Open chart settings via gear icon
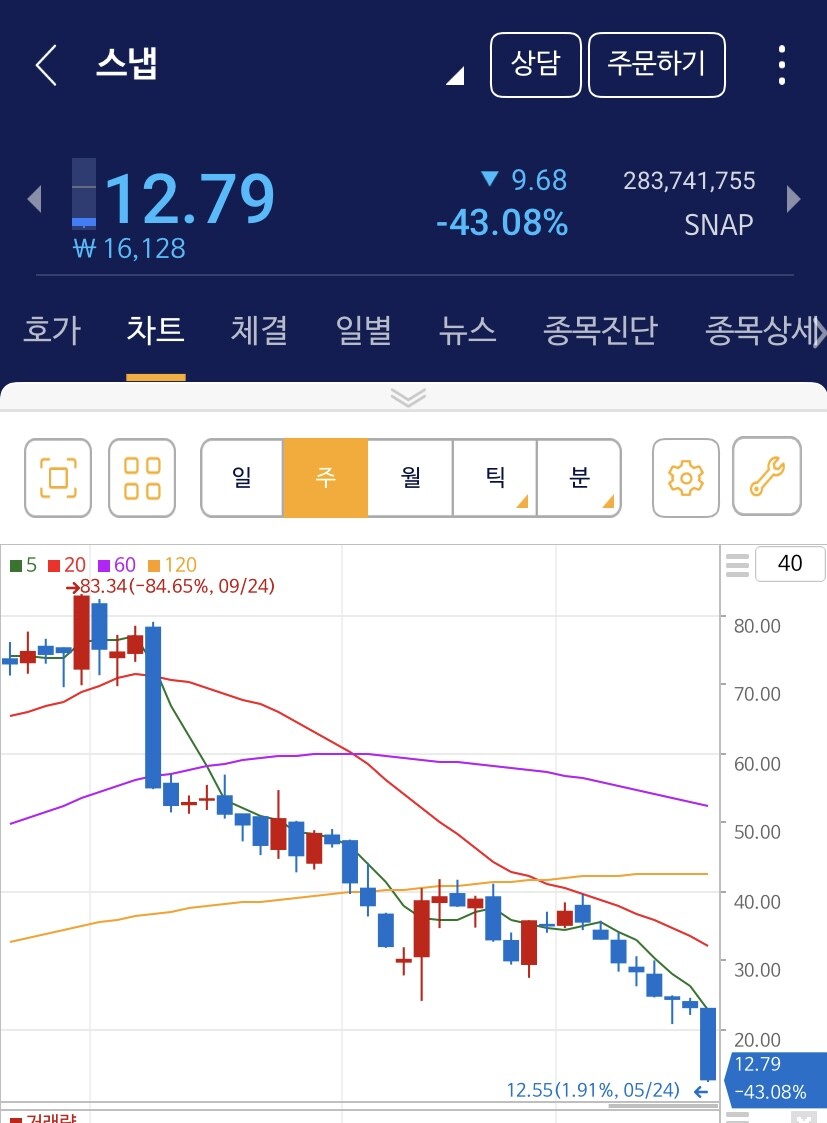This screenshot has width=827, height=1123. pyautogui.click(x=685, y=478)
